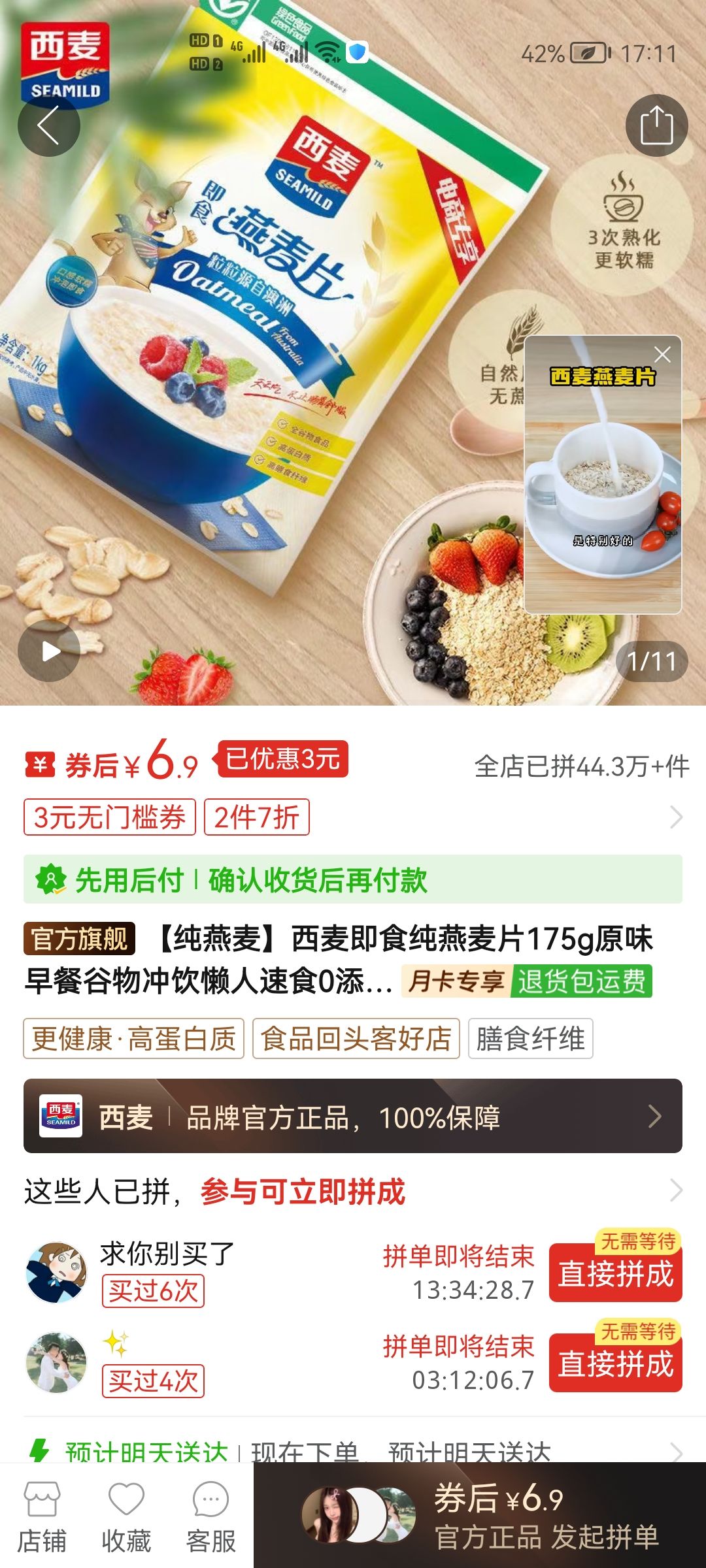This screenshot has width=706, height=1568.
Task: Share this oatmeal product
Action: (656, 125)
